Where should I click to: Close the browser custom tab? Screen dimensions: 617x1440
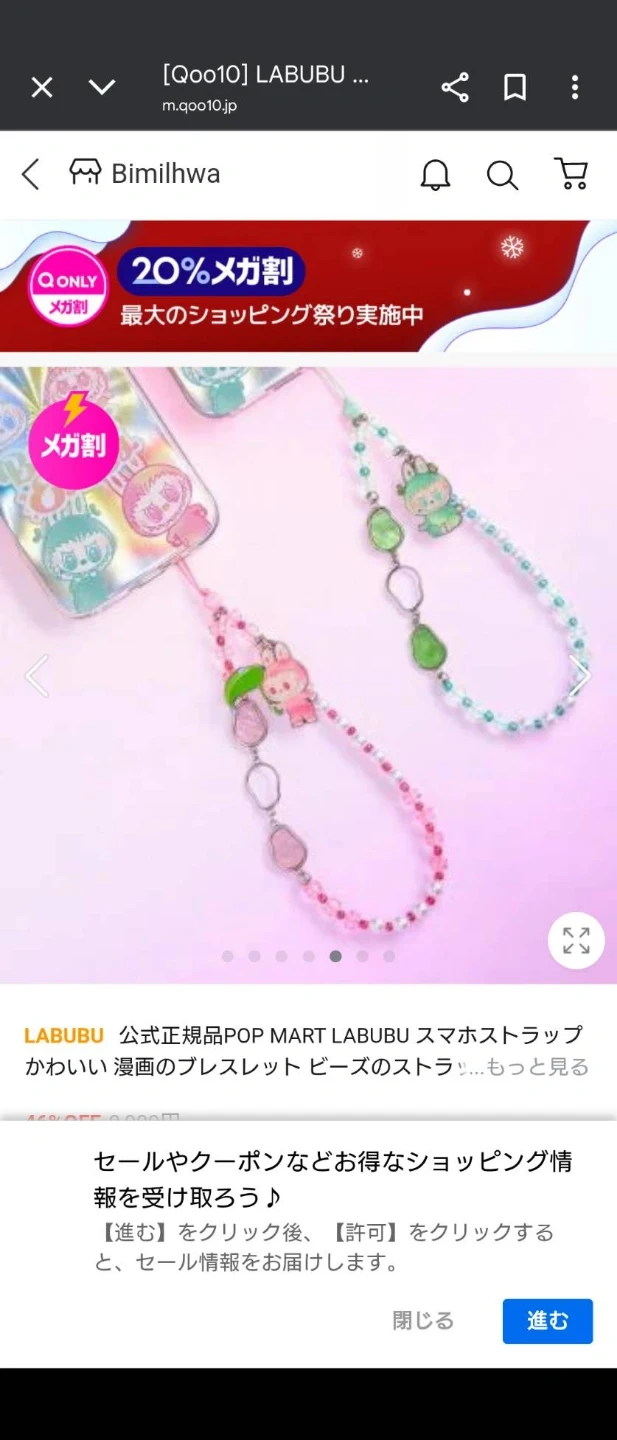click(42, 87)
